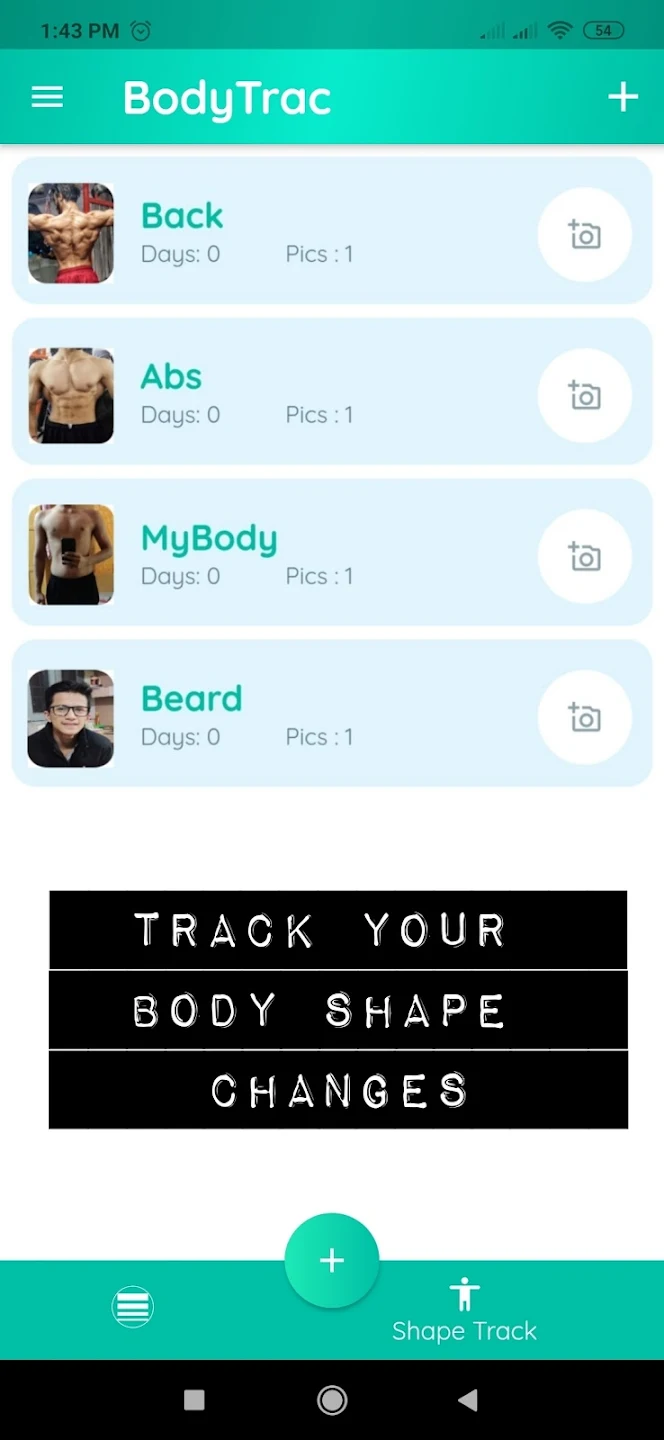Switch to the list tab in bottom bar
This screenshot has height=1440, width=664.
tap(133, 1307)
